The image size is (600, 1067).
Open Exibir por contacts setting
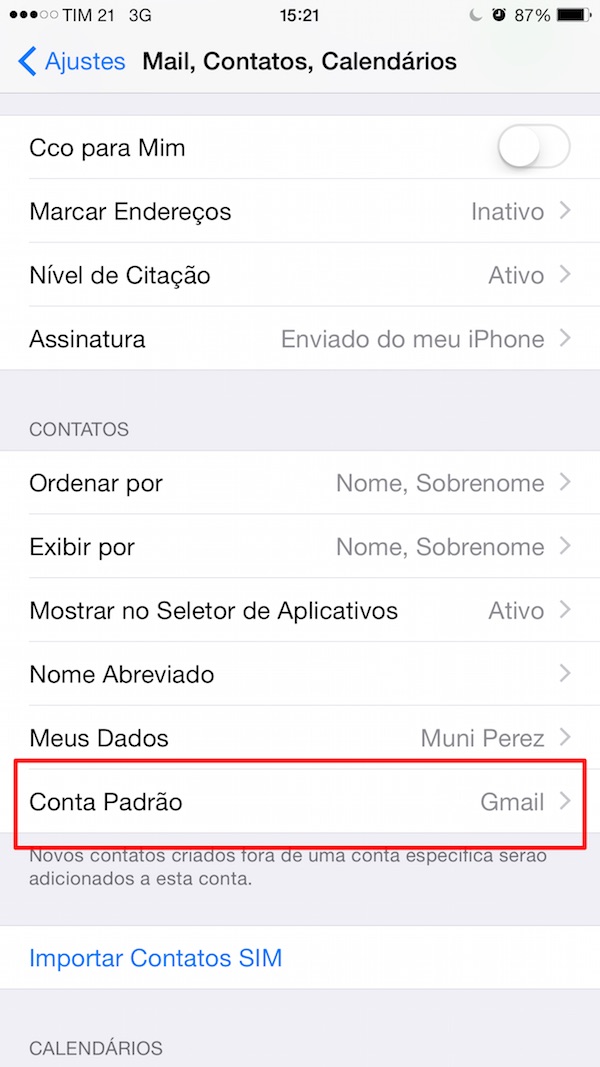click(300, 546)
